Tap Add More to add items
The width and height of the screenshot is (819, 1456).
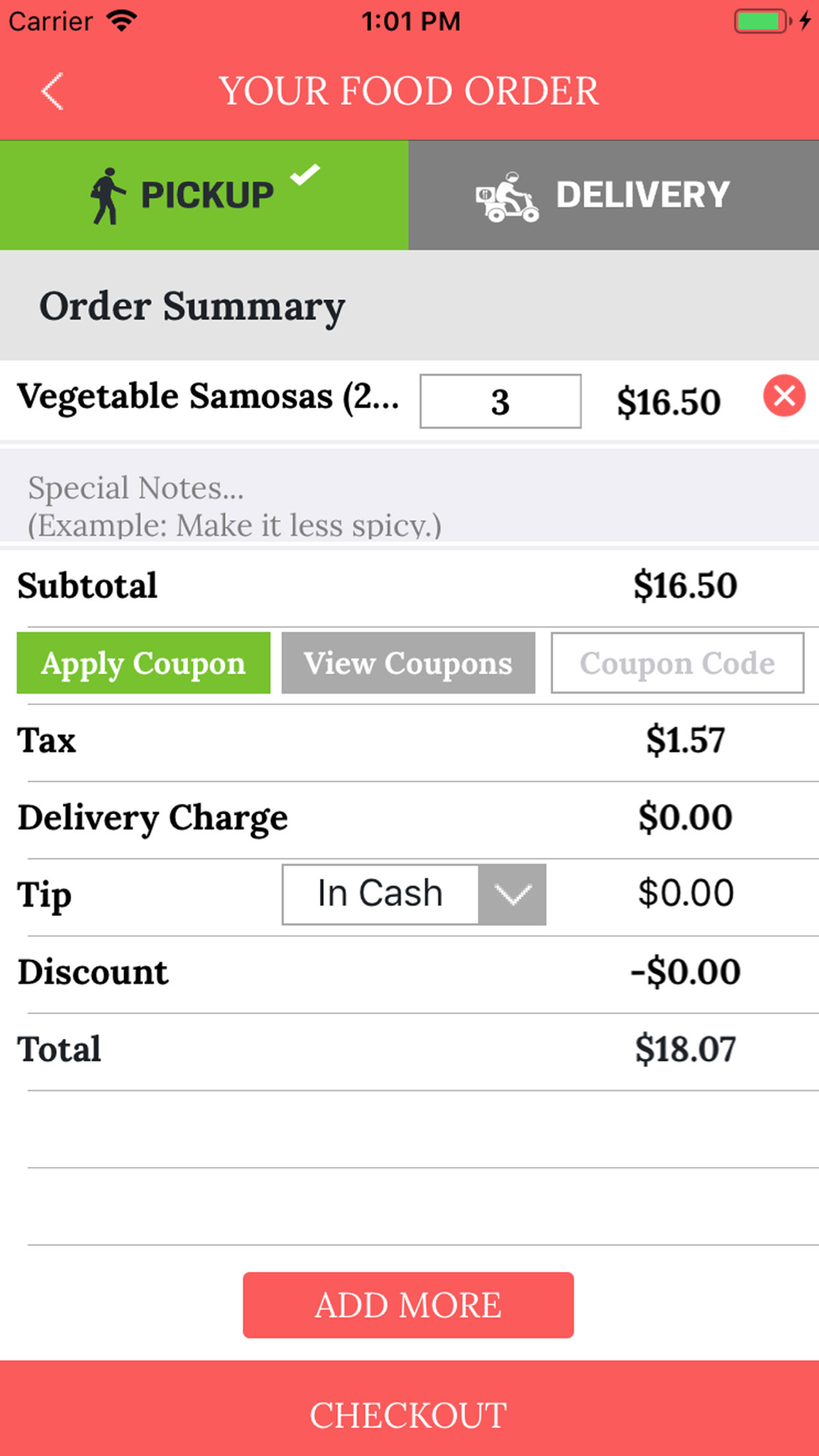[408, 1305]
